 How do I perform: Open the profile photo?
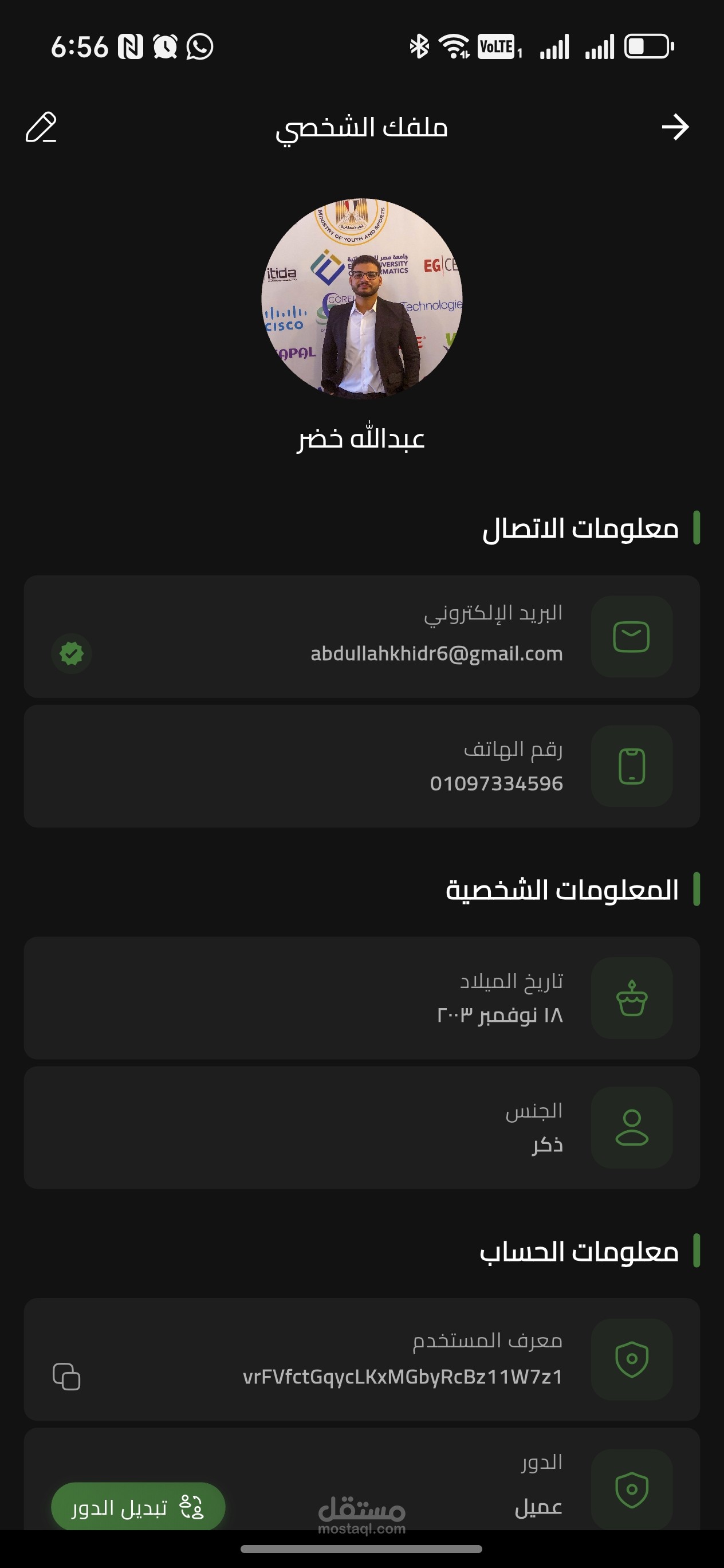[362, 298]
